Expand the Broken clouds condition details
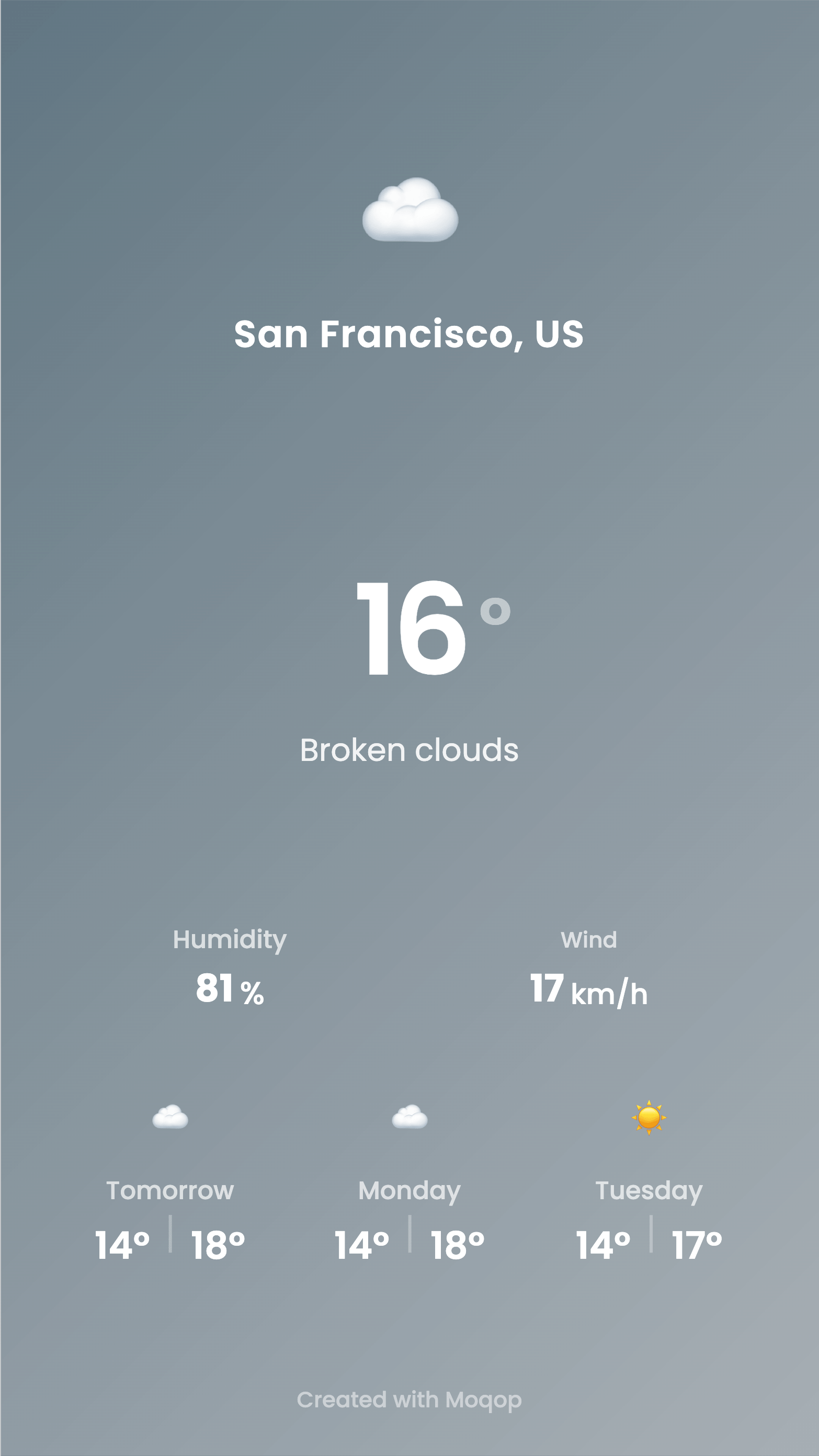819x1456 pixels. point(410,749)
